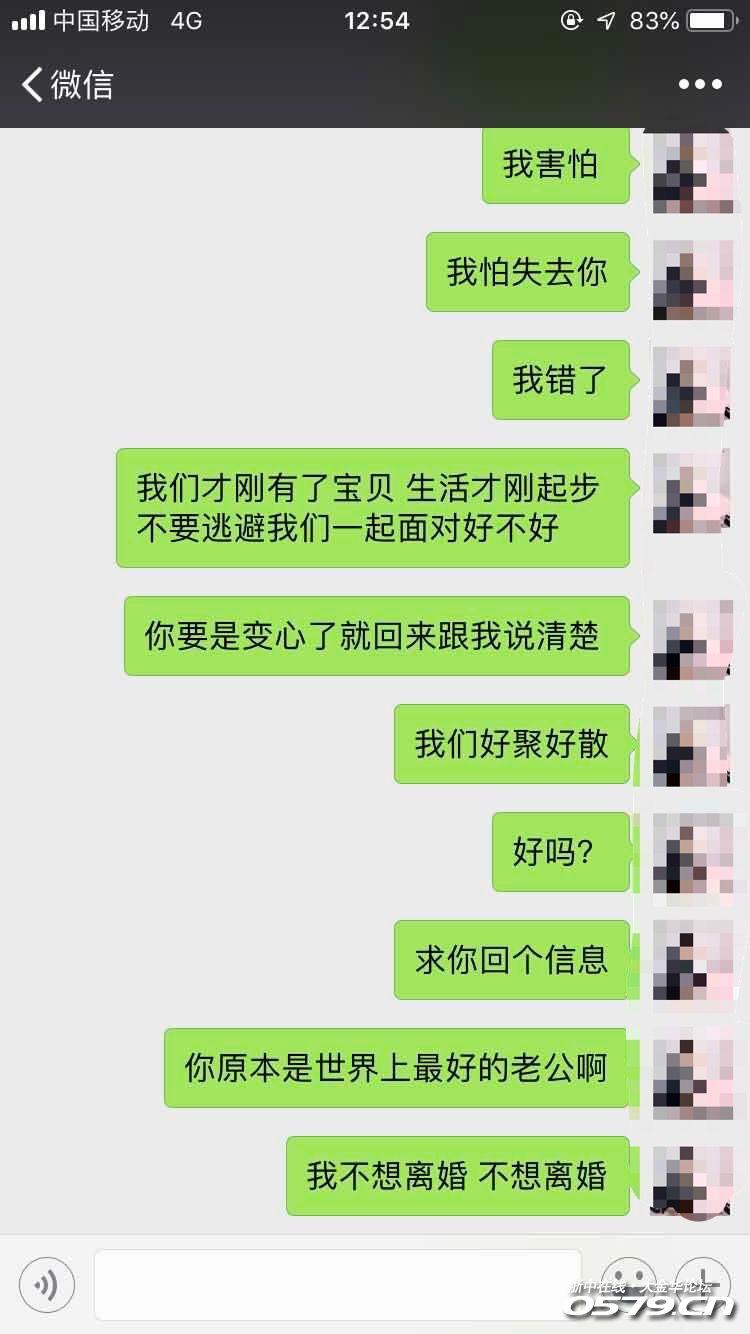Open the emoji picker
This screenshot has height=1334, width=750.
point(628,1284)
